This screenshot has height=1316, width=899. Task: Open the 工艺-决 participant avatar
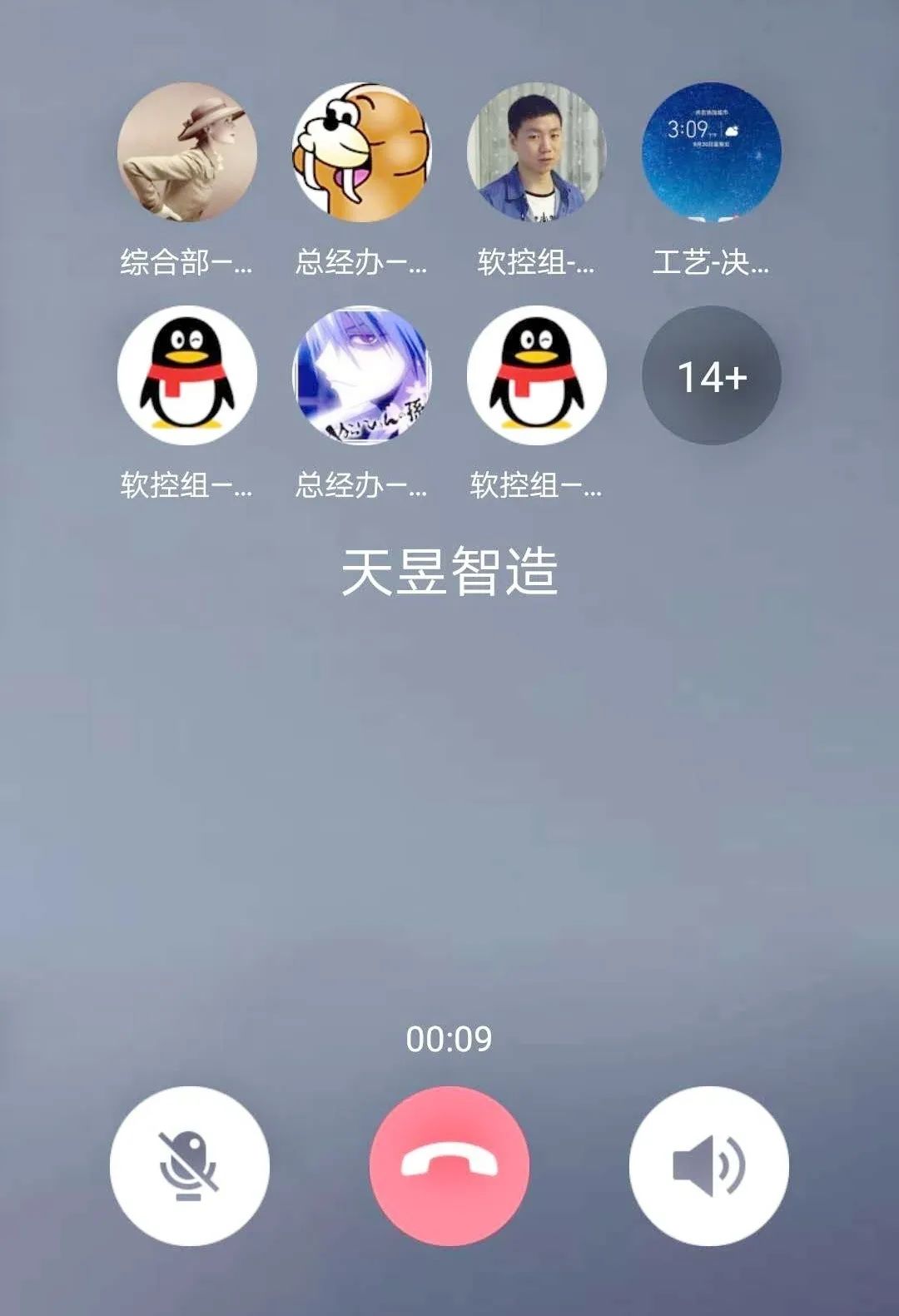coord(712,152)
